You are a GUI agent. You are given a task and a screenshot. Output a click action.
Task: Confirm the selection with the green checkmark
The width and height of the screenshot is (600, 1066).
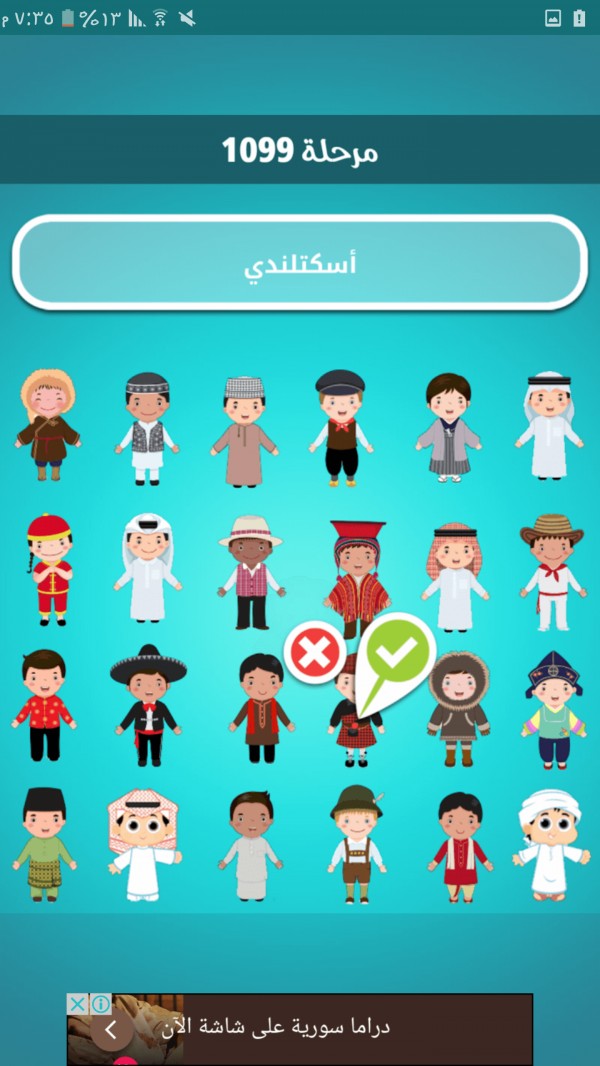click(398, 653)
